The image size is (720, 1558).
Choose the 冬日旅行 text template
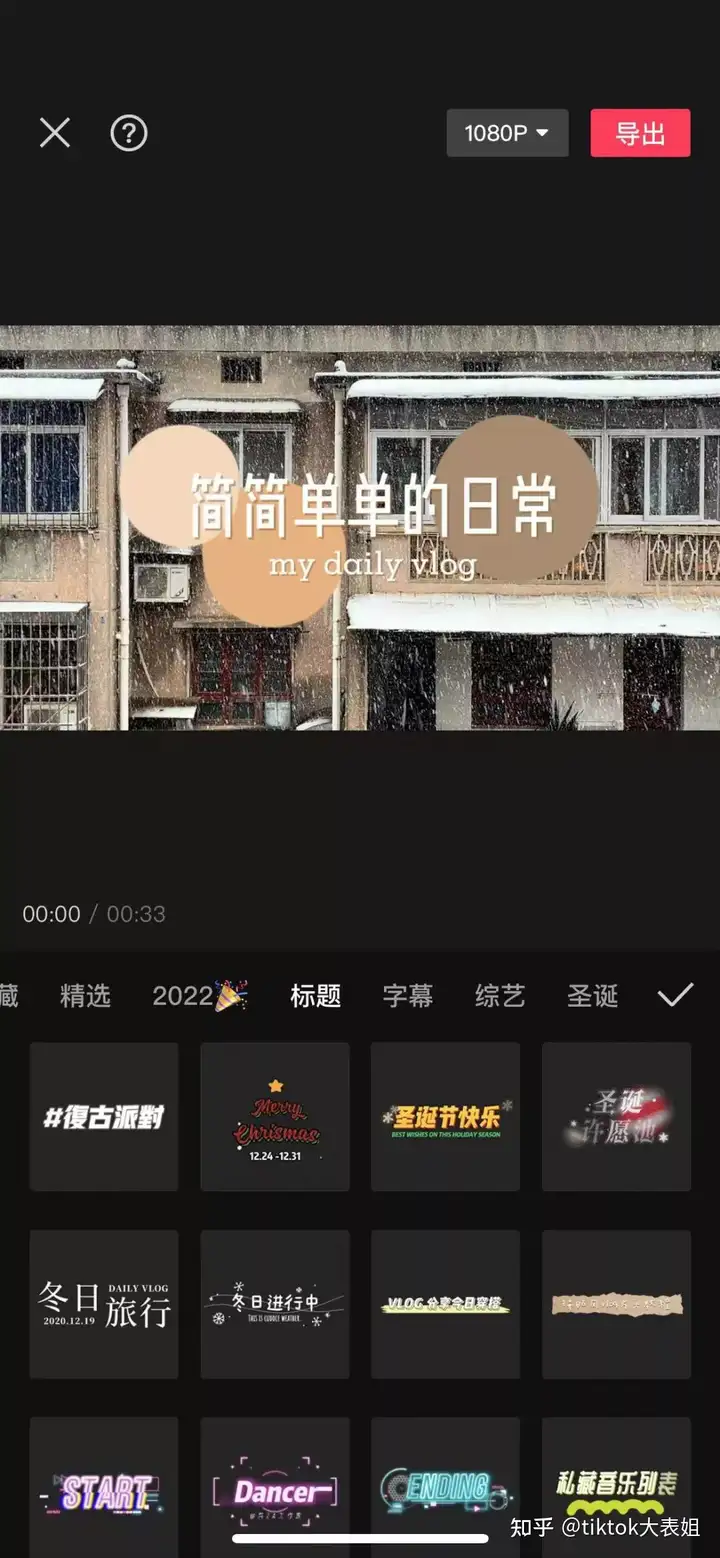(104, 1304)
